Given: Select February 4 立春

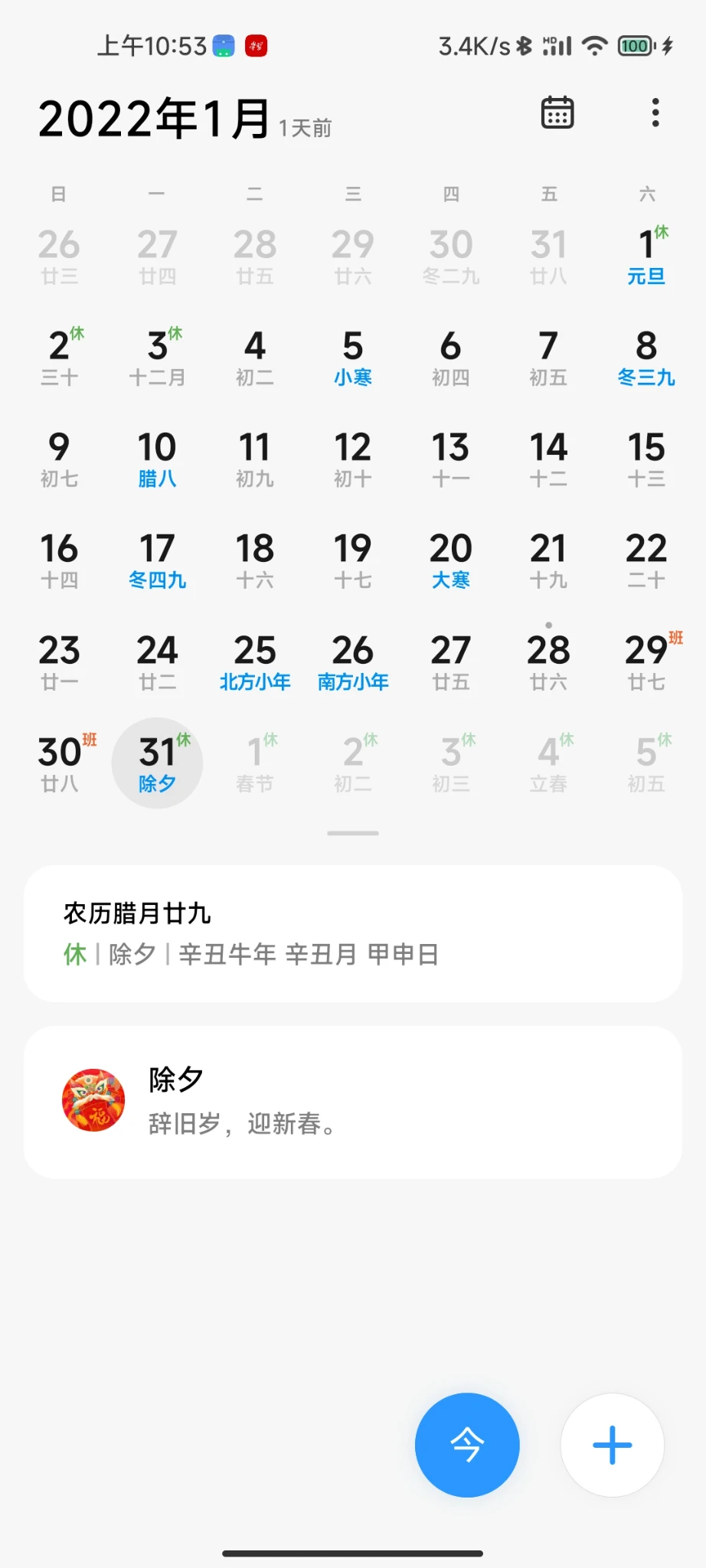Looking at the screenshot, I should click(548, 763).
